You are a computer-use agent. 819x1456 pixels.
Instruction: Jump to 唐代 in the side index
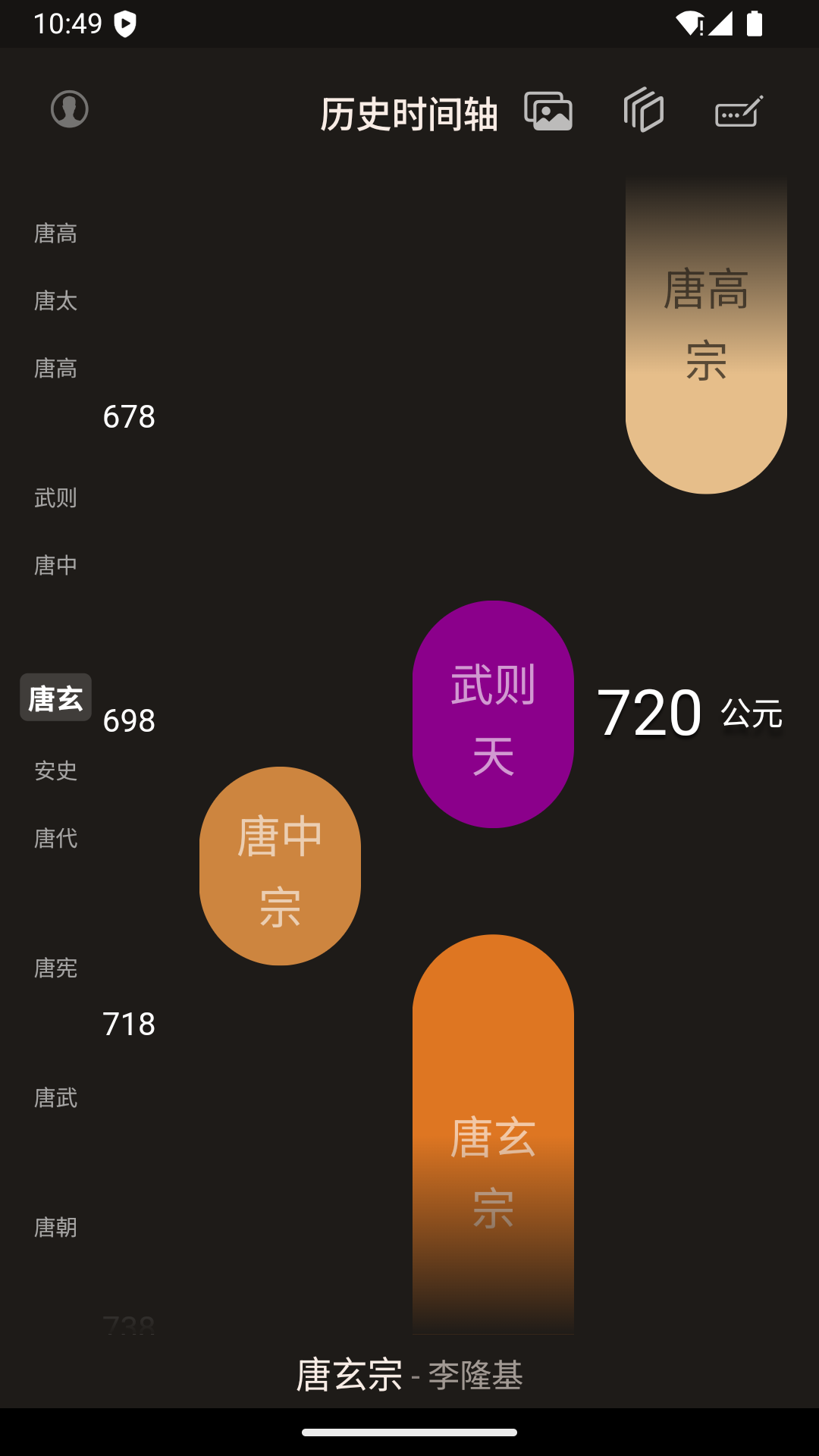click(x=55, y=839)
